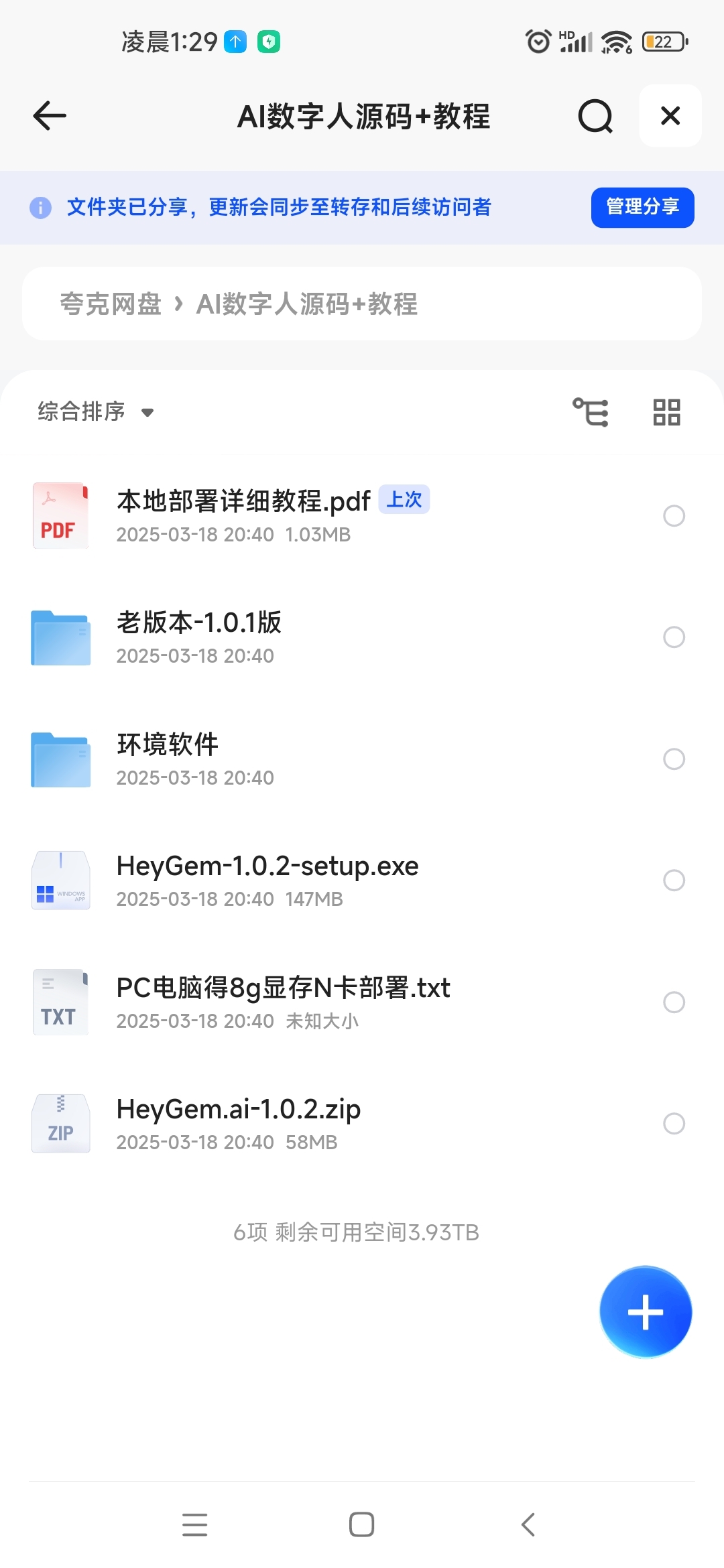Tap the 管理分享 button
Viewport: 724px width, 1568px height.
point(642,207)
